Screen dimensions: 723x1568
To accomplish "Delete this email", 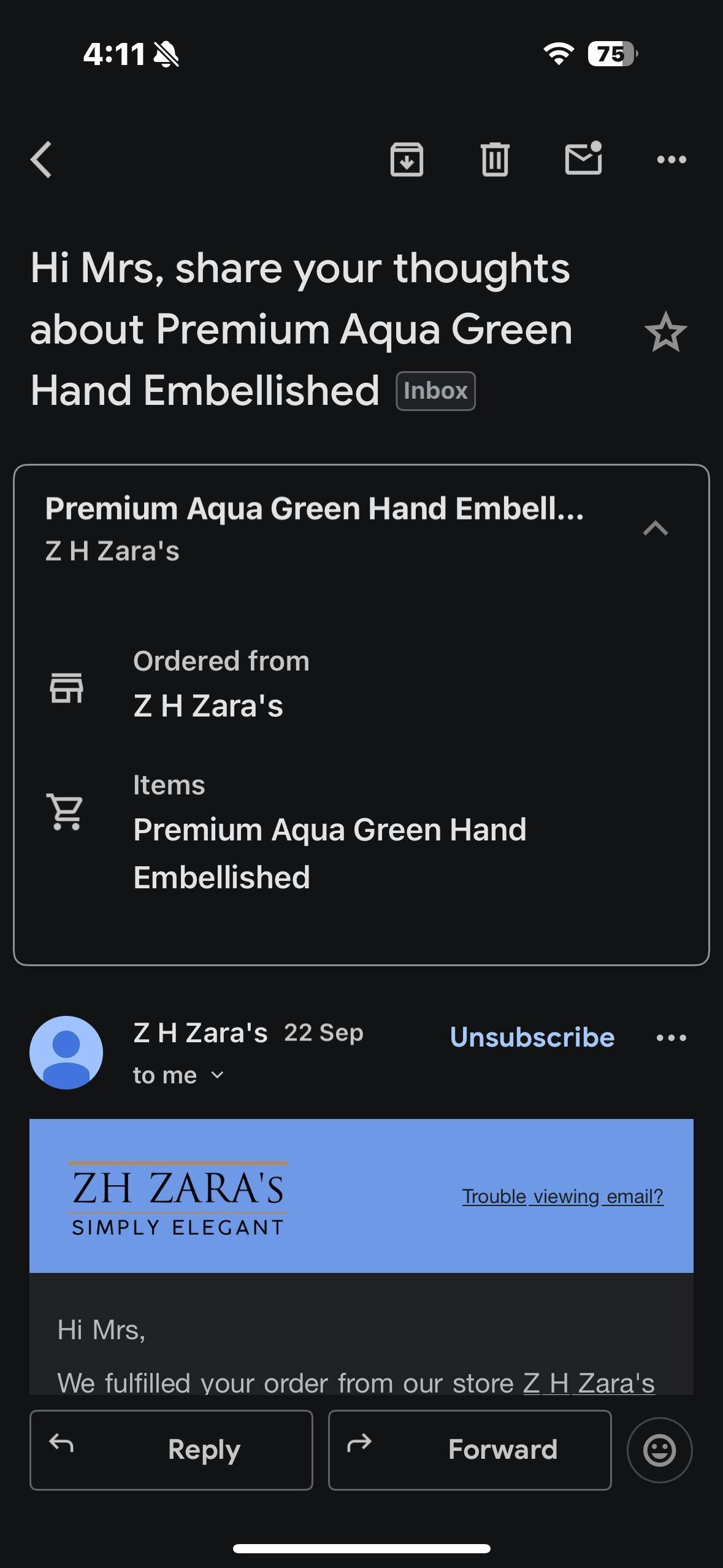I will 495,159.
